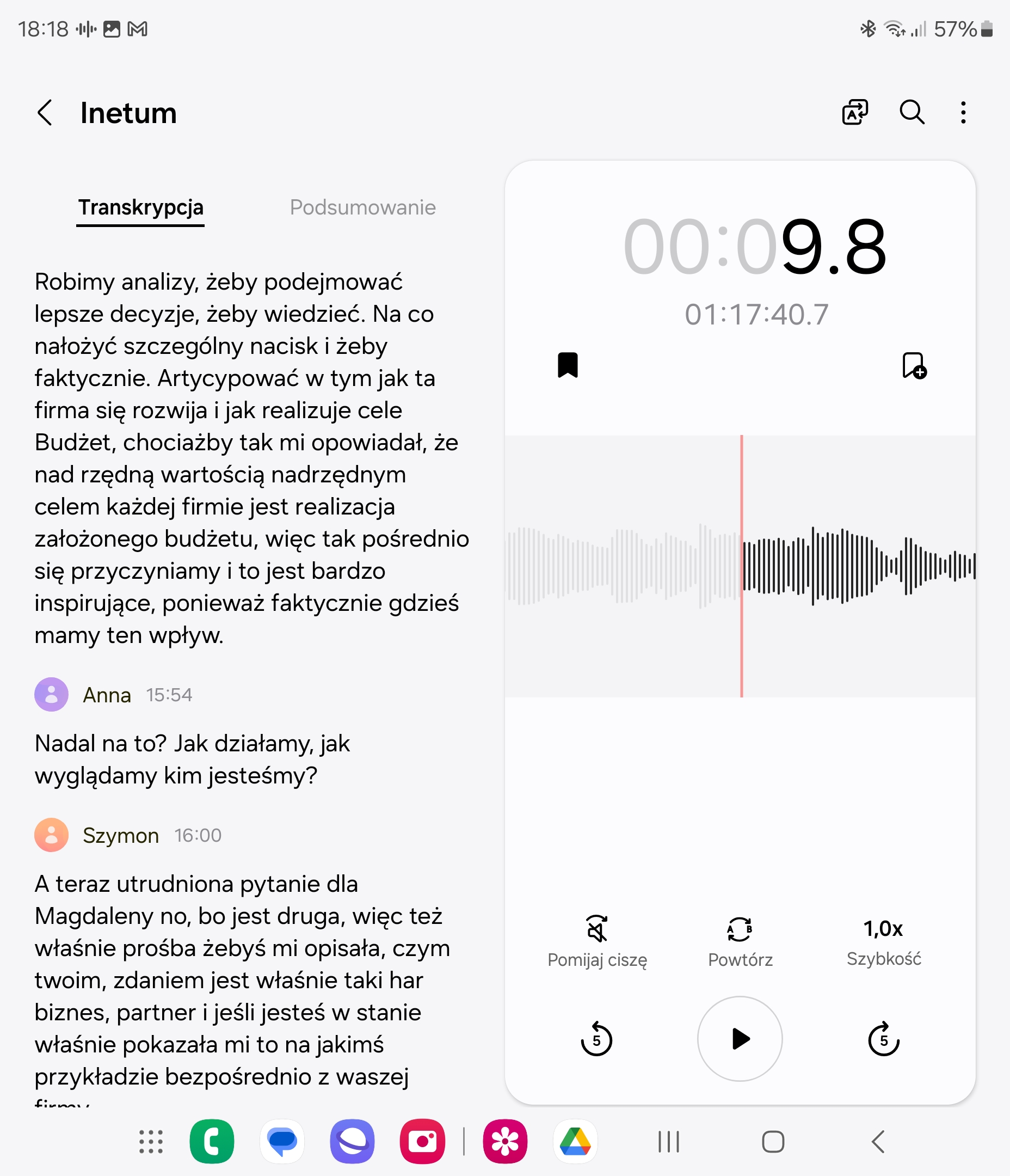Image resolution: width=1010 pixels, height=1176 pixels.
Task: Jump to Szymon's 16:00 transcript segment
Action: click(198, 835)
